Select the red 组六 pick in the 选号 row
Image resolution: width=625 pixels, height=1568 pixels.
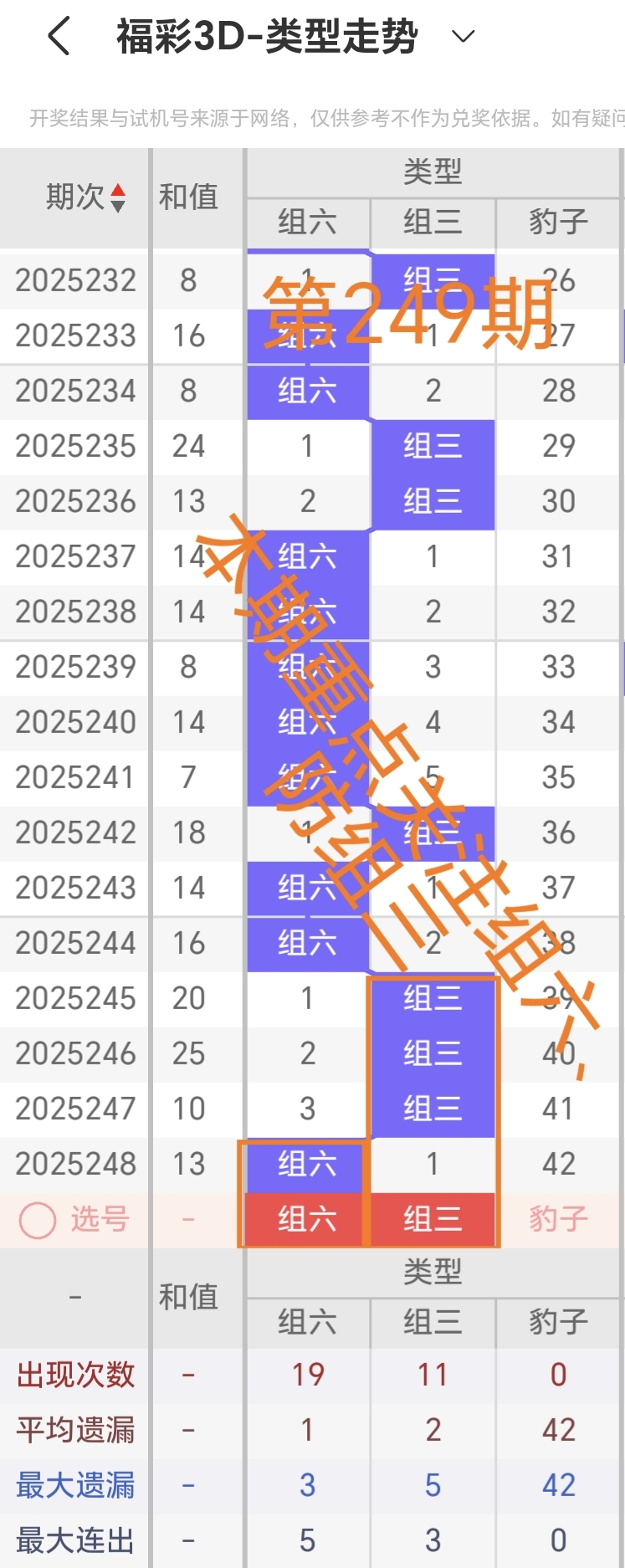point(306,1219)
